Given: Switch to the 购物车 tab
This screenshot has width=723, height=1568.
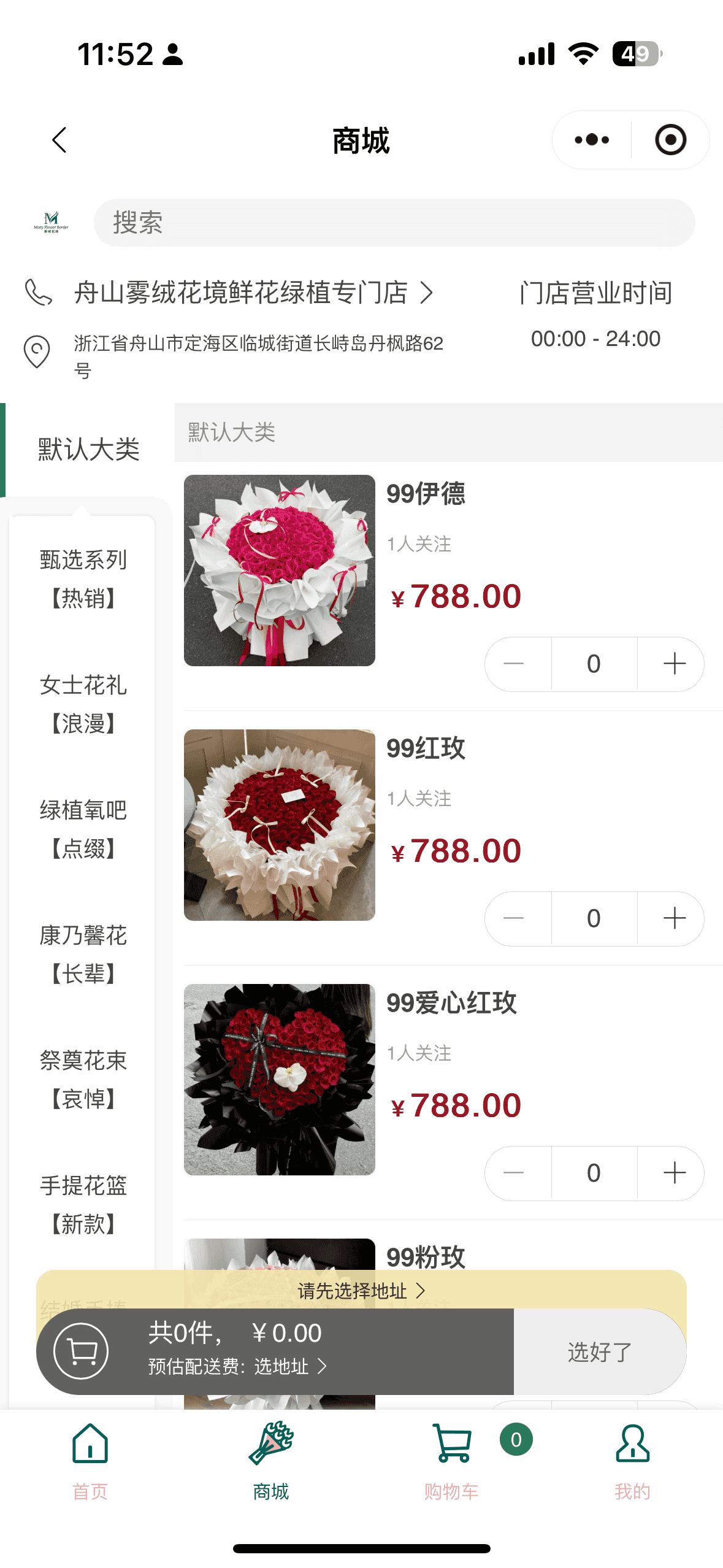Looking at the screenshot, I should click(451, 1462).
